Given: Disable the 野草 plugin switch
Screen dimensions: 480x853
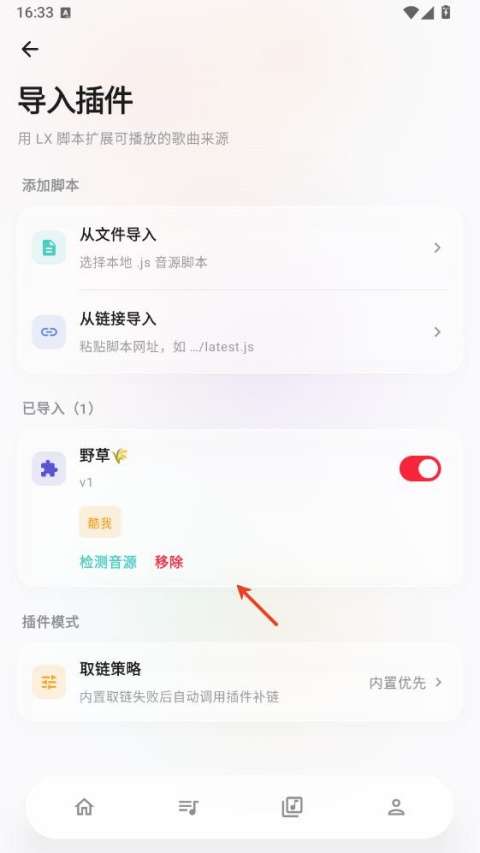Looking at the screenshot, I should click(420, 468).
